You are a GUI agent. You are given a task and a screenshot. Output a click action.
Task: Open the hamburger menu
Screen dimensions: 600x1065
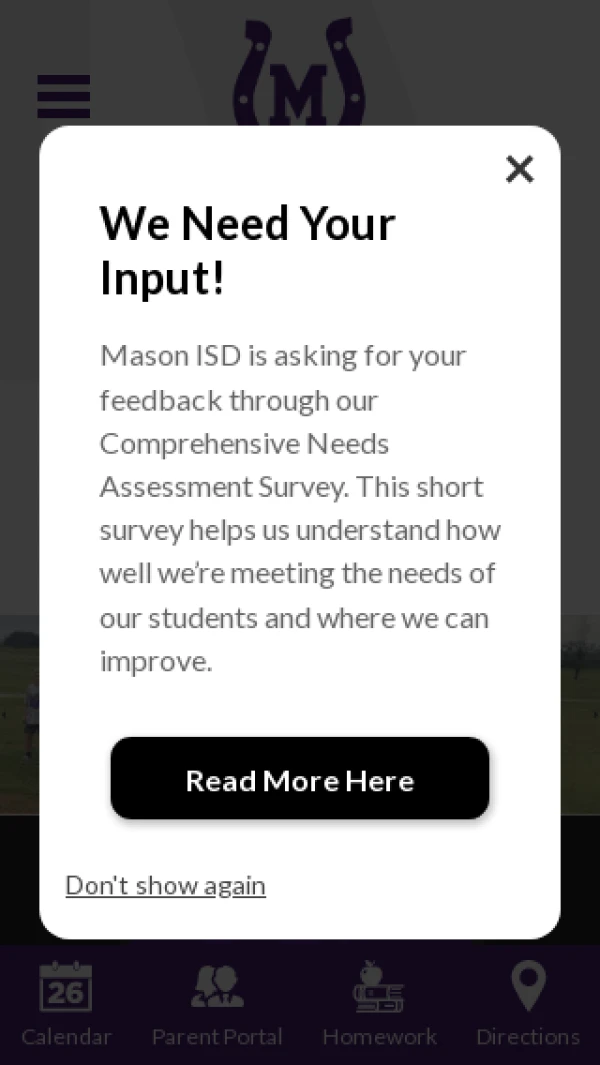(64, 96)
